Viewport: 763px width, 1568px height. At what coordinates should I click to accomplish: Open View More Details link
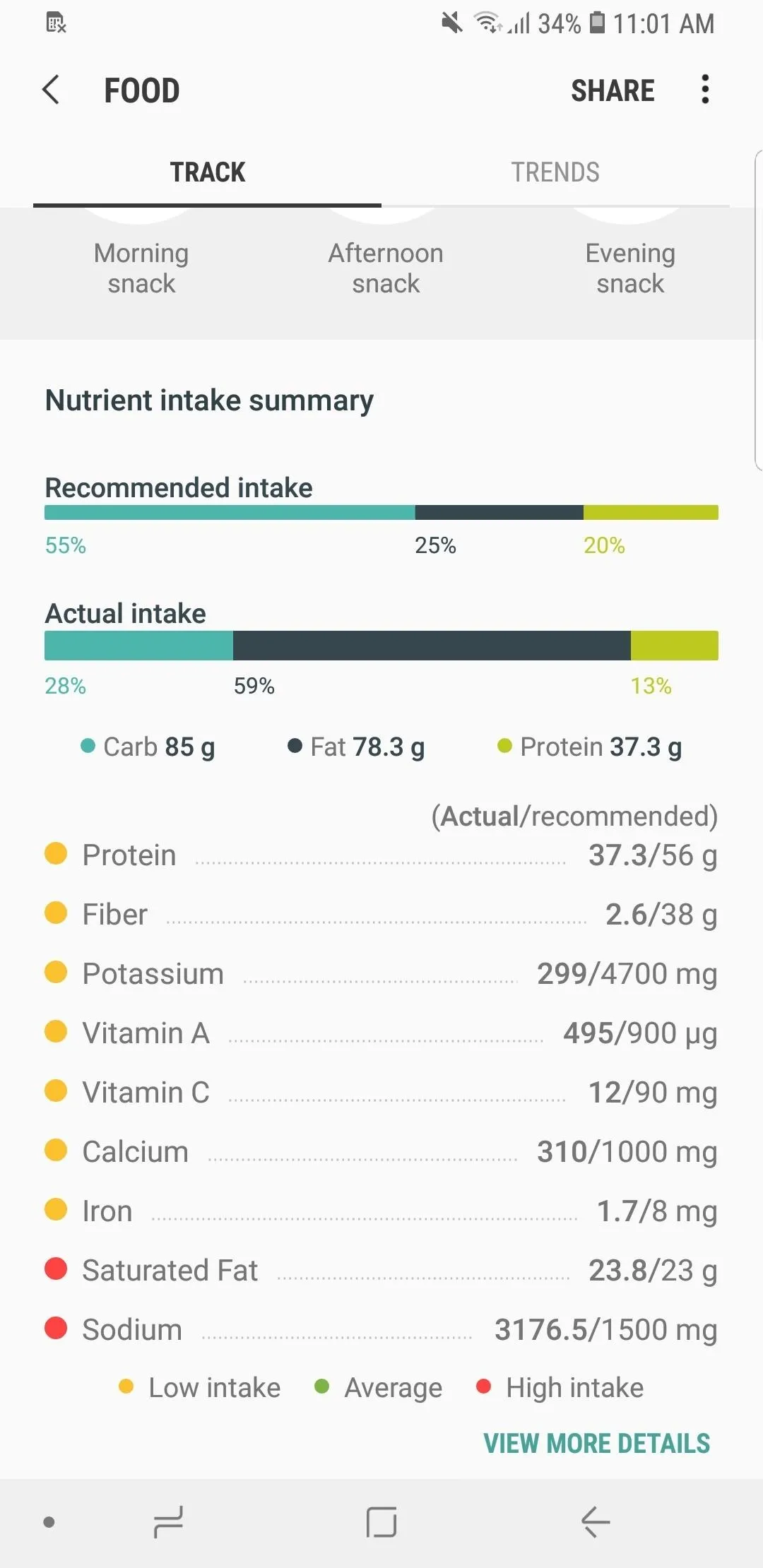[596, 1443]
